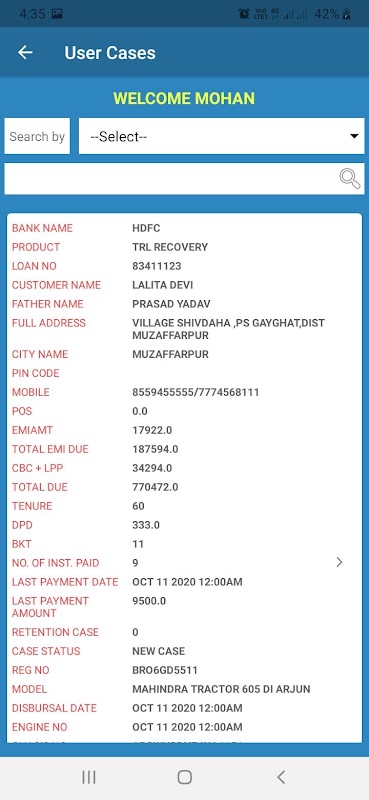Tap the system home button

pyautogui.click(x=184, y=778)
